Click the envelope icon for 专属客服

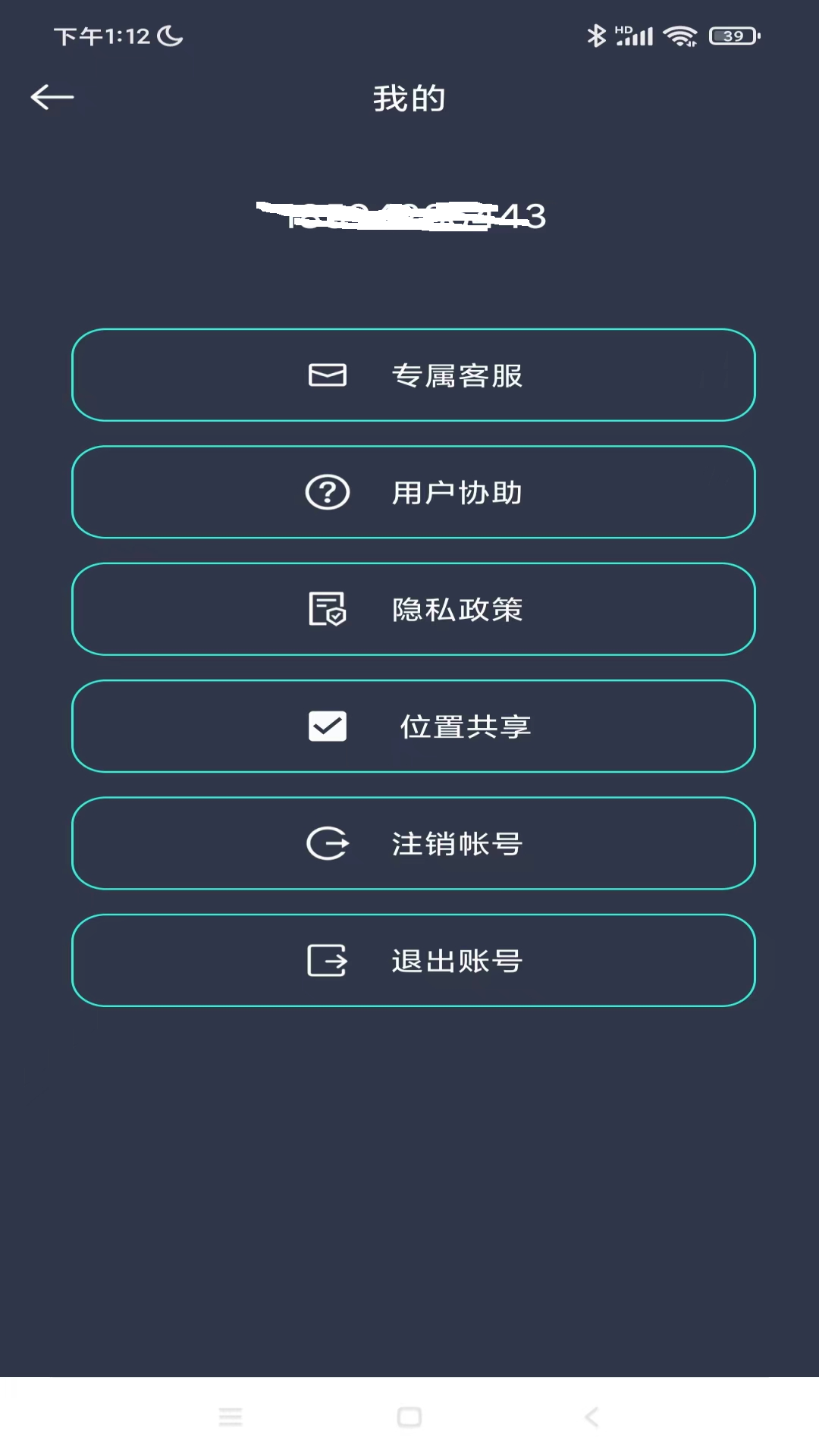[326, 375]
